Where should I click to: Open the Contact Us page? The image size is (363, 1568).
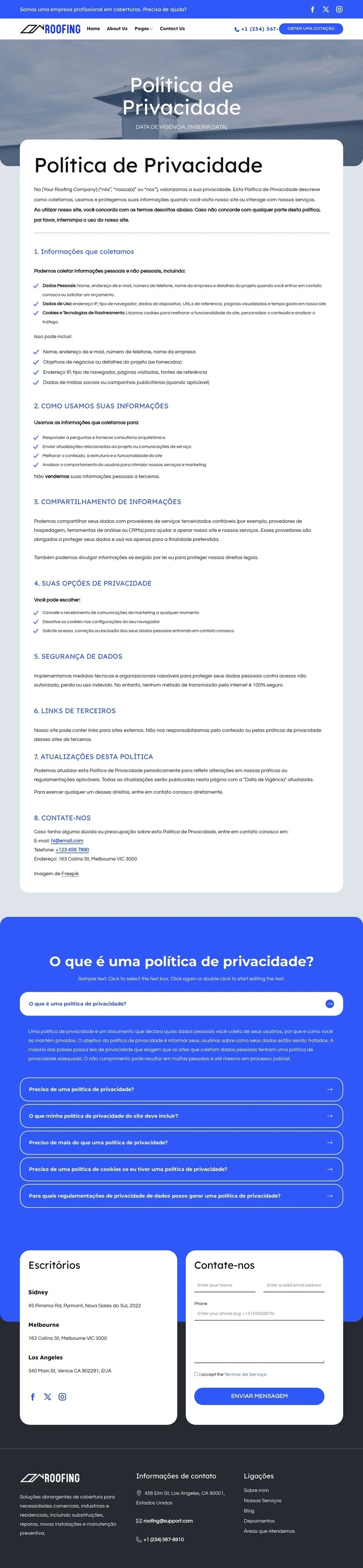(x=172, y=29)
